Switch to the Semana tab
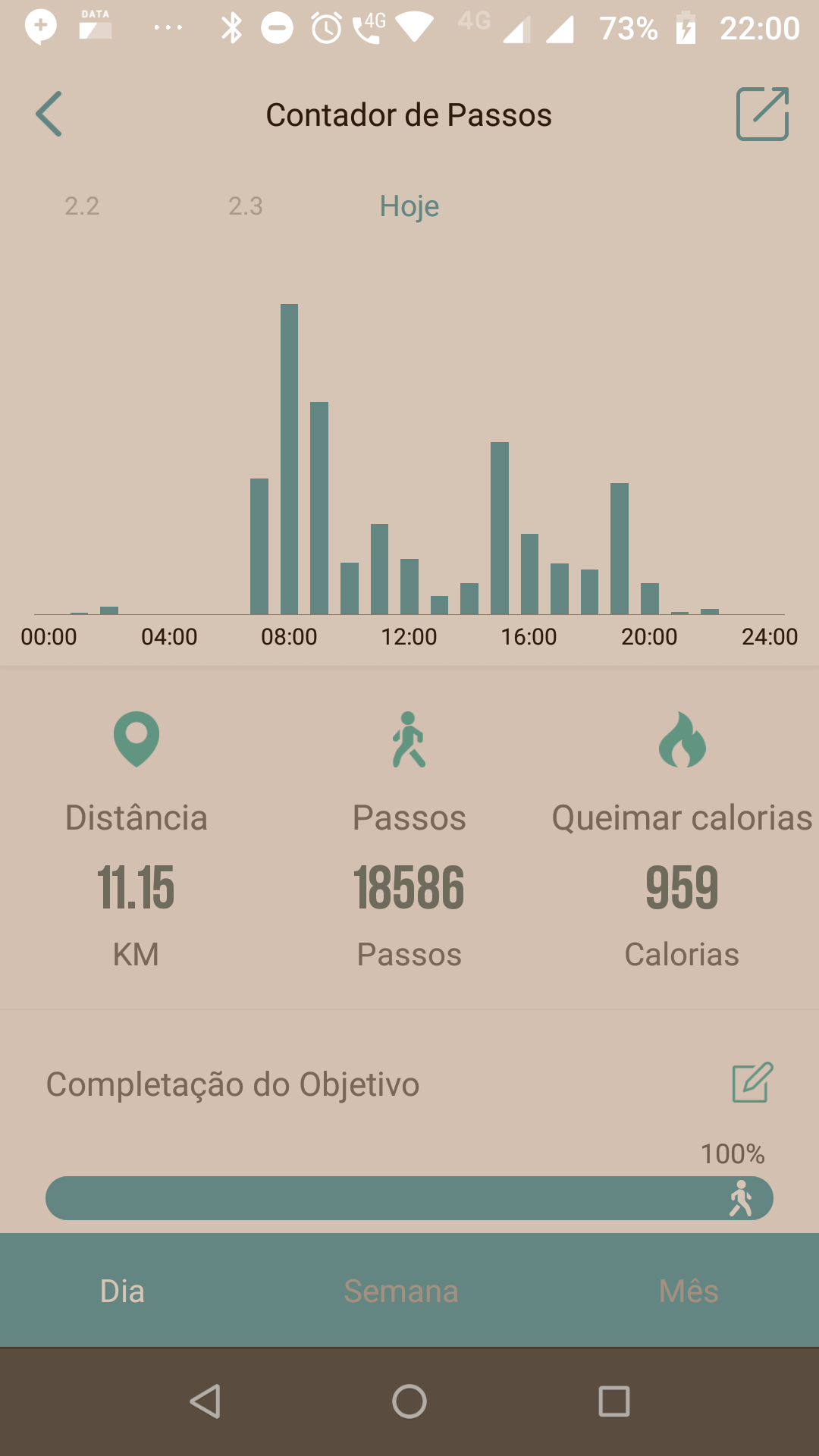Image resolution: width=819 pixels, height=1456 pixels. tap(401, 1291)
